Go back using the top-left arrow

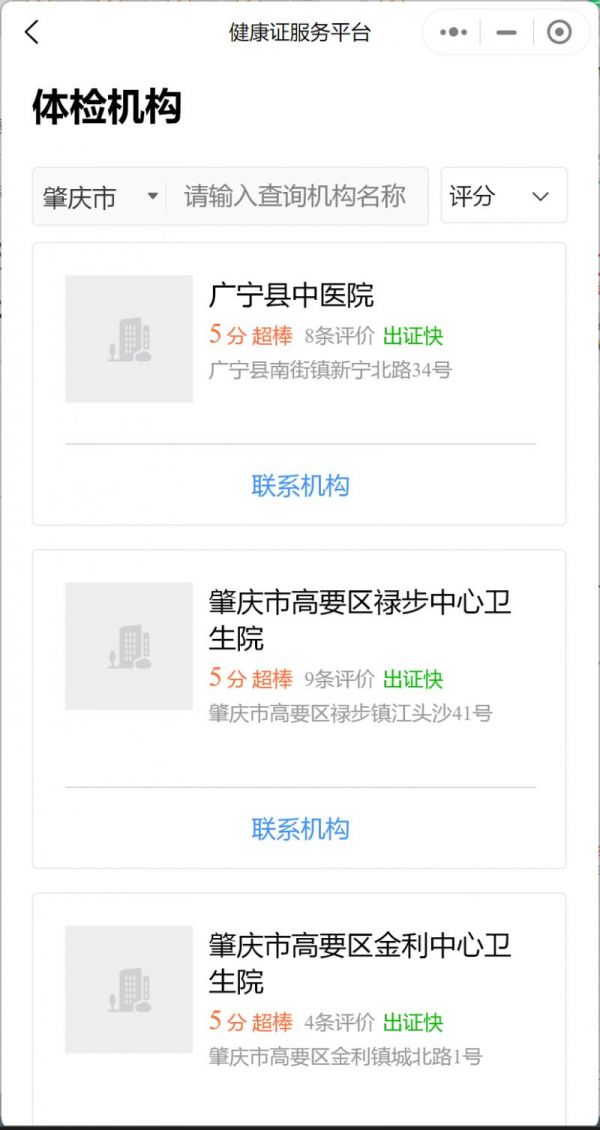click(32, 32)
